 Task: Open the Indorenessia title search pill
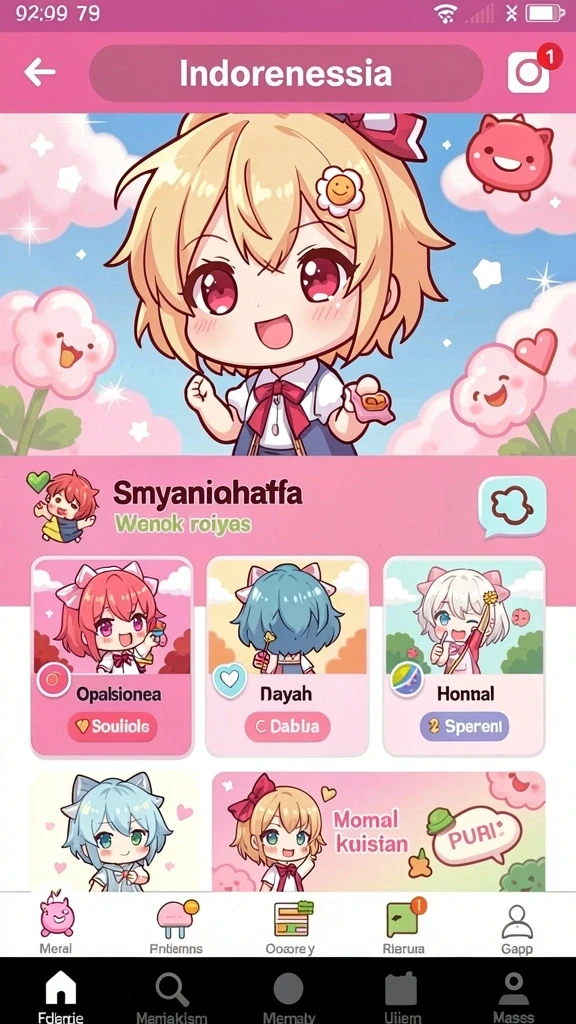coord(286,73)
